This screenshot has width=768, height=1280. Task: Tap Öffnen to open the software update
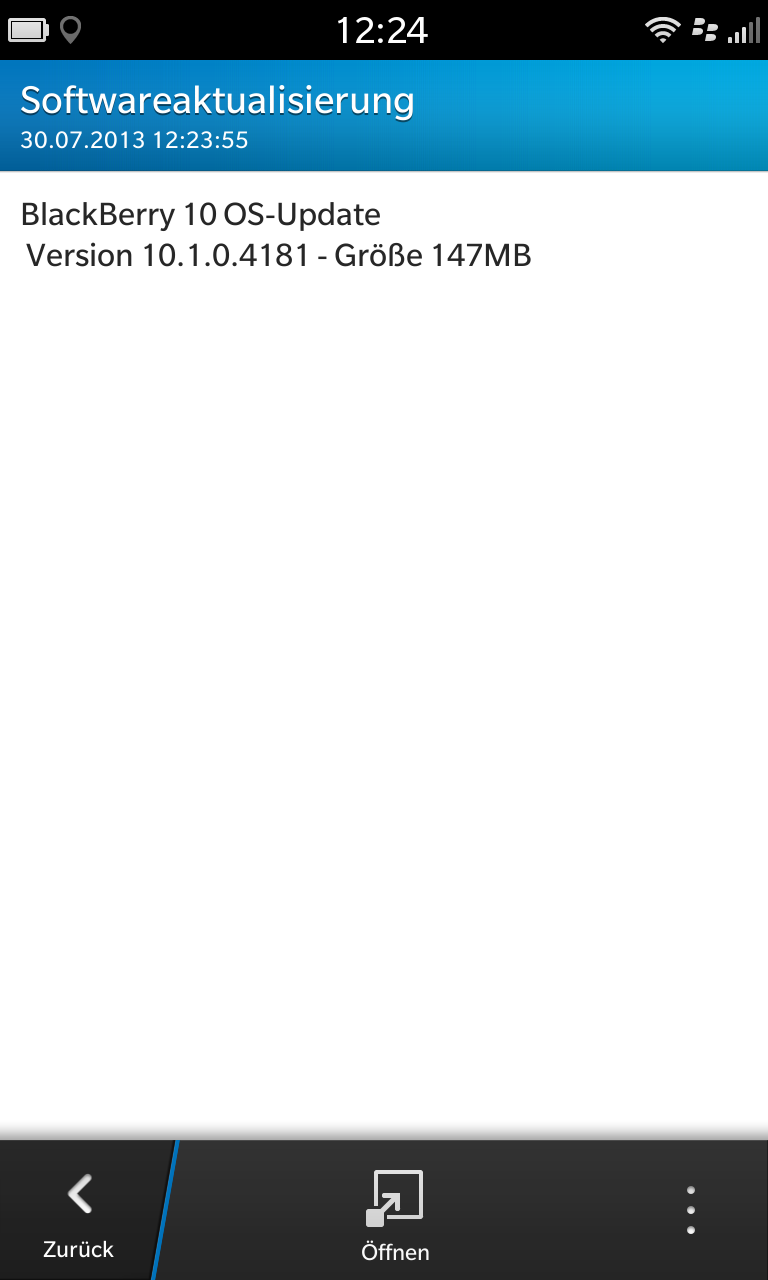point(395,1214)
